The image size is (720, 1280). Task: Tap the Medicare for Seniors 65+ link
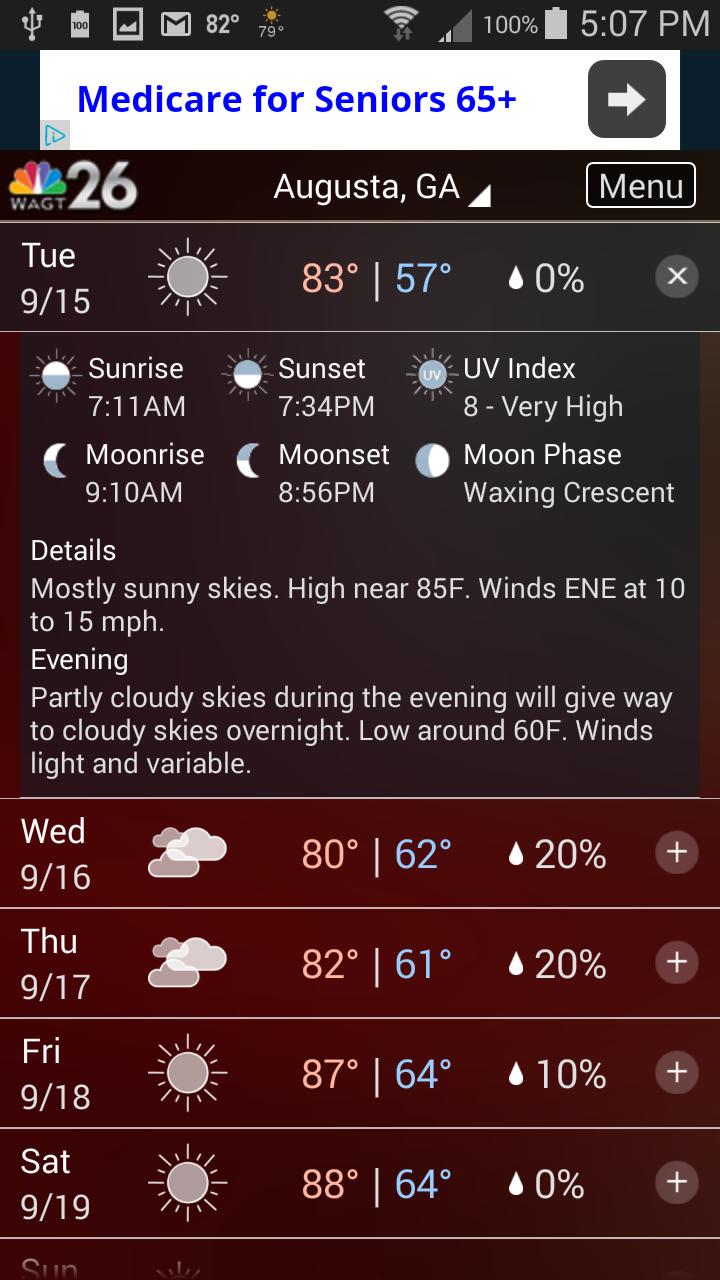[x=298, y=98]
